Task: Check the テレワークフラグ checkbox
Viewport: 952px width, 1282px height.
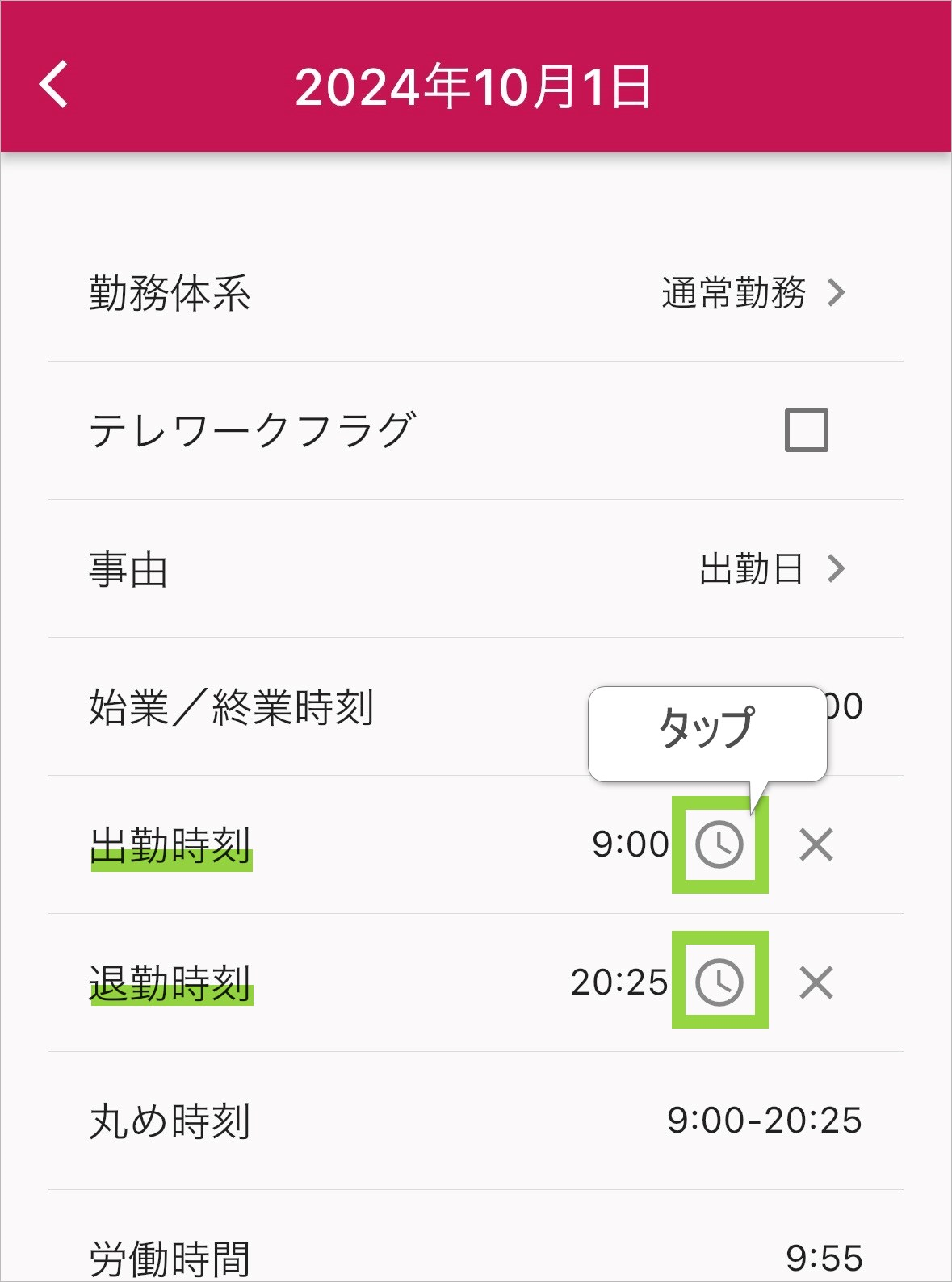Action: coord(807,430)
